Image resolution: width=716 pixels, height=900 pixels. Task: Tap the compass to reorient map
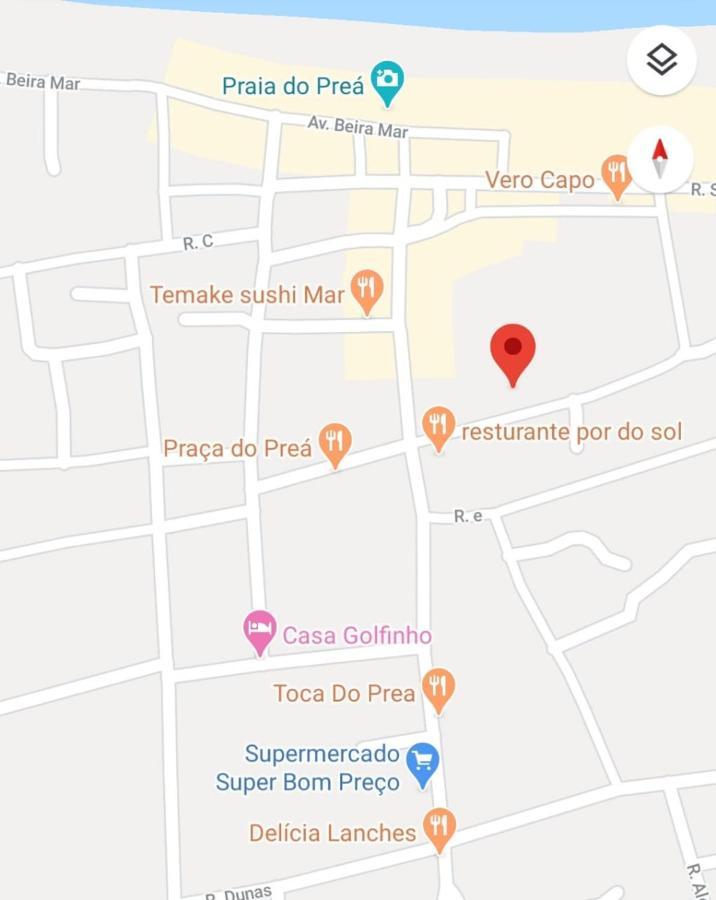660,159
